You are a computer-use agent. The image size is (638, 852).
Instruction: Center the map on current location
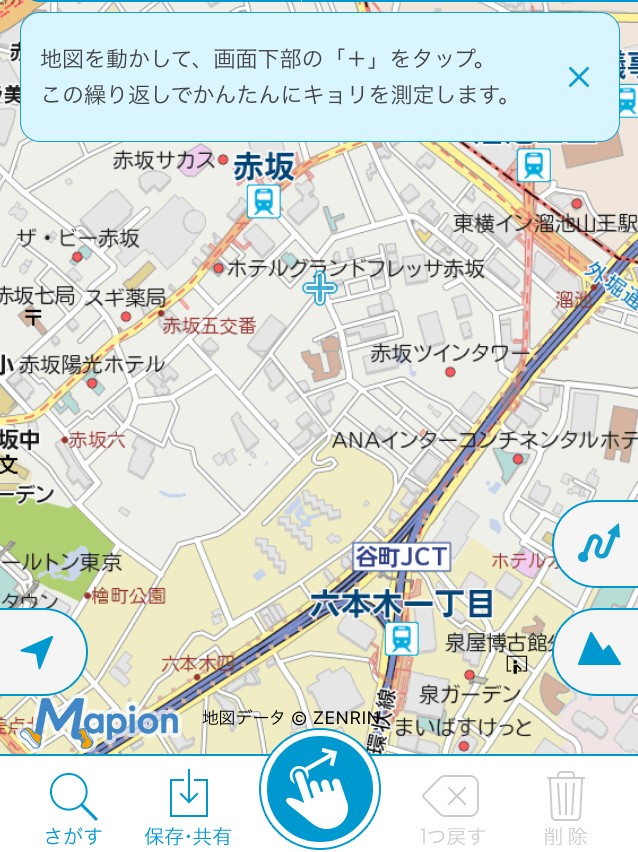tap(38, 652)
